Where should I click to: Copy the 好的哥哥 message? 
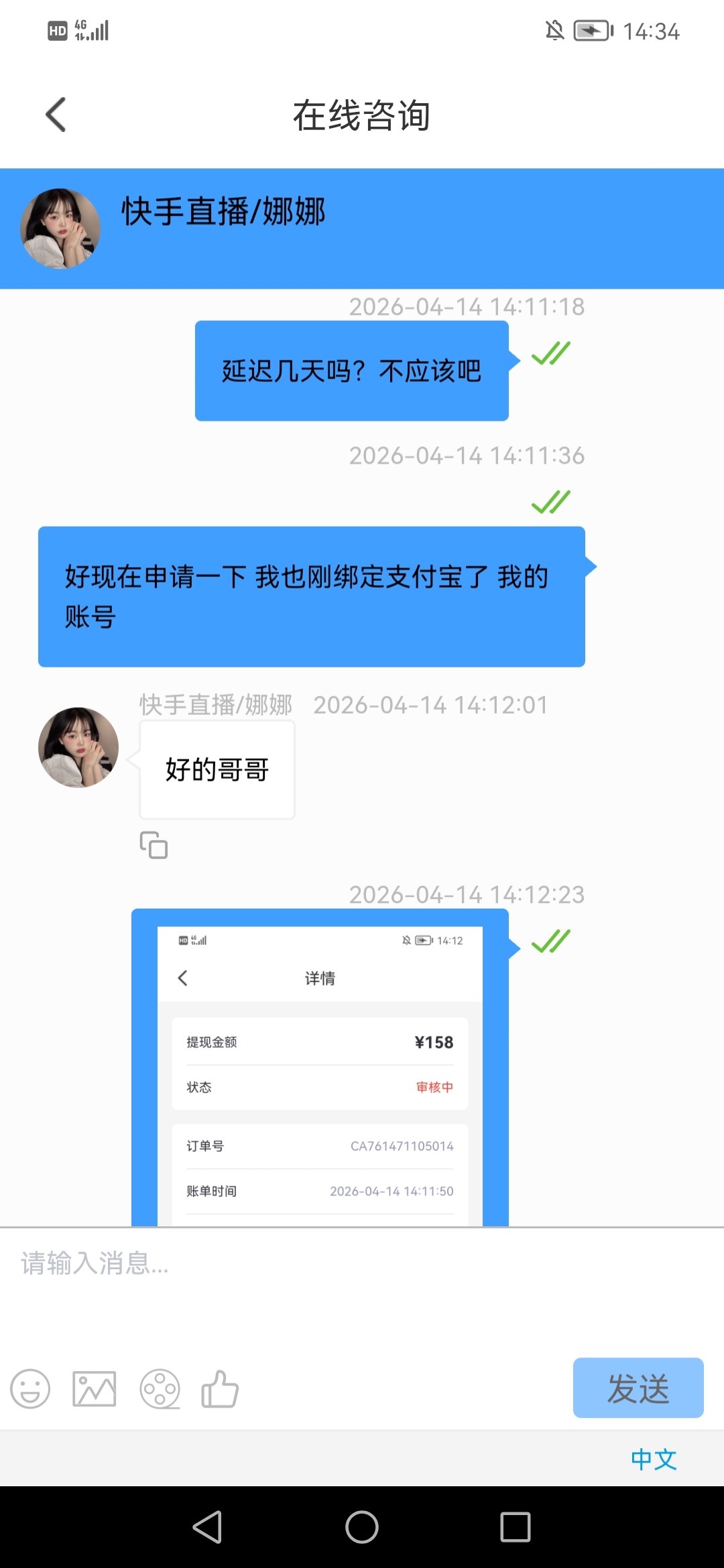coord(154,845)
